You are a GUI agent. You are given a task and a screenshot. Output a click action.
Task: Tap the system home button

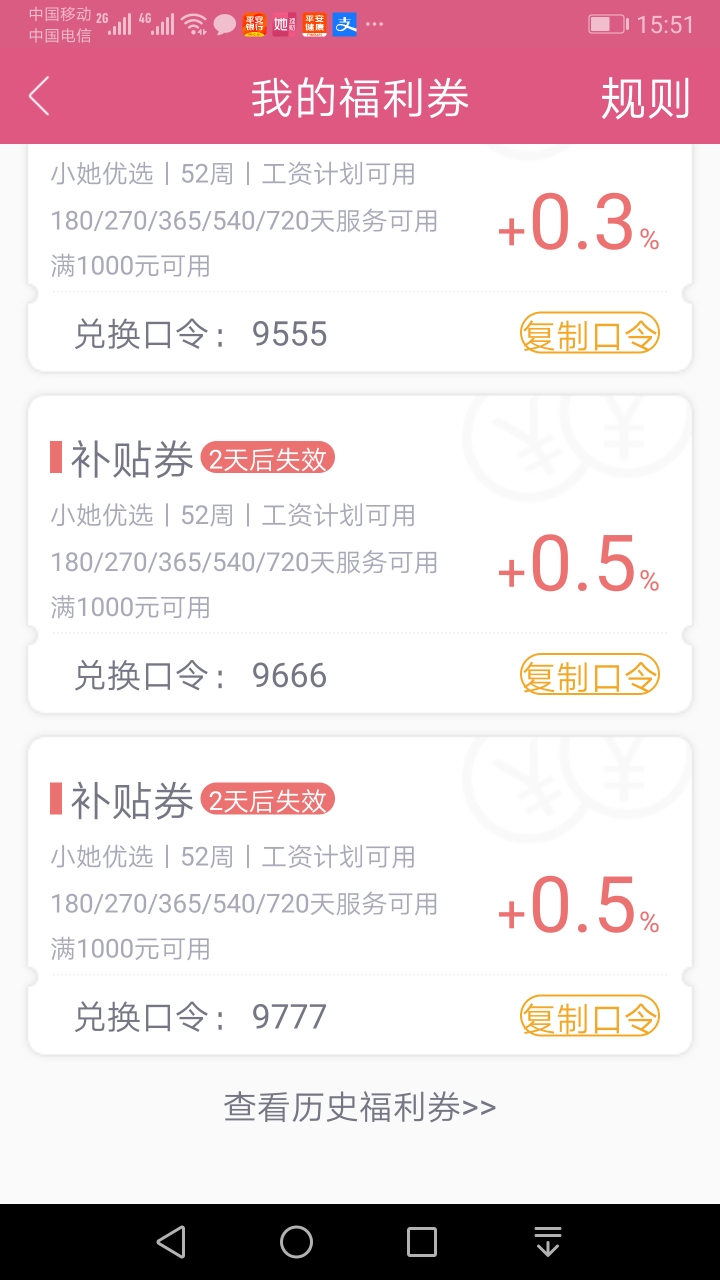(x=296, y=1242)
